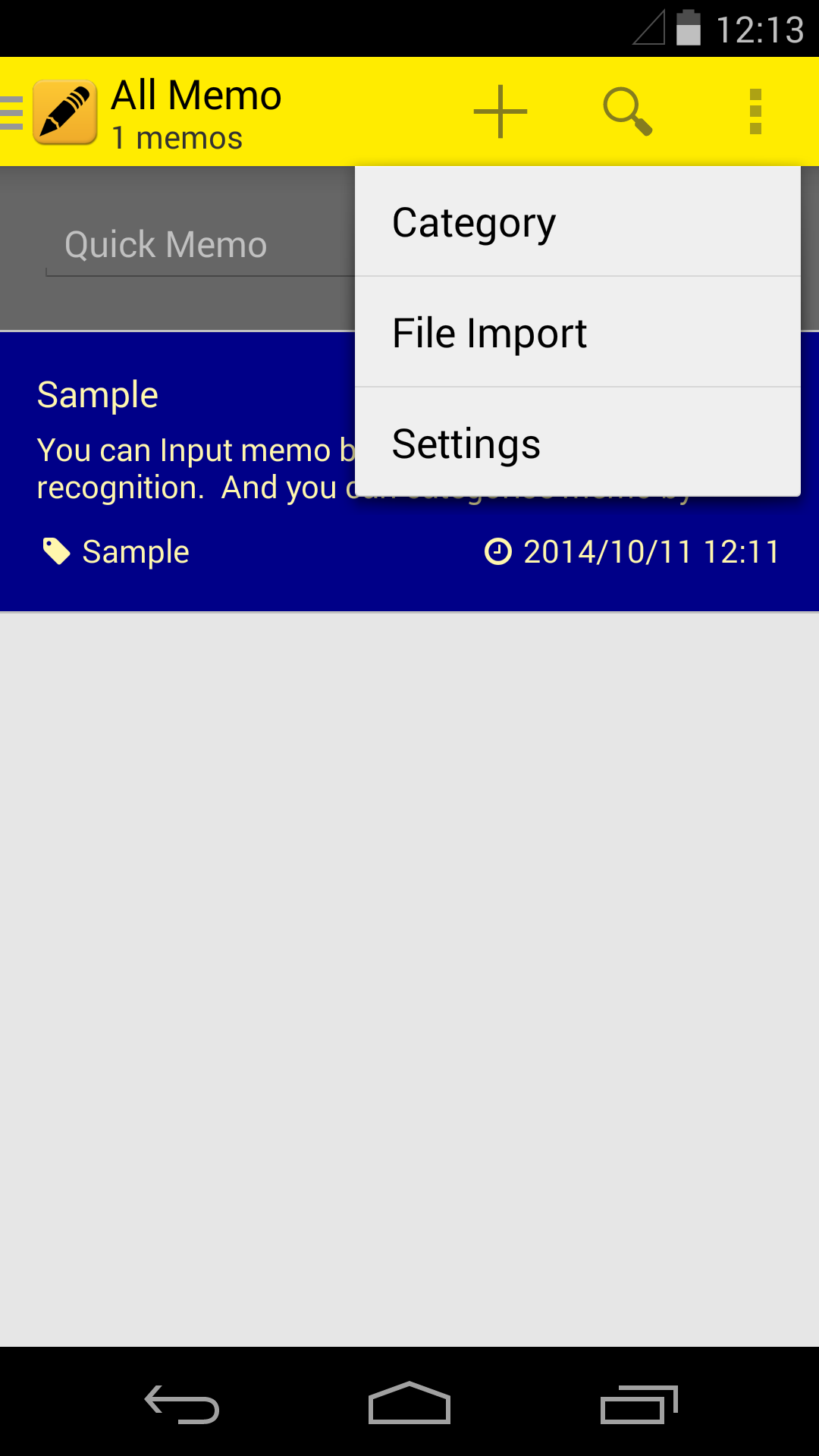The width and height of the screenshot is (819, 1456).
Task: Tap the hamburger lines at the left edge
Action: (x=9, y=111)
